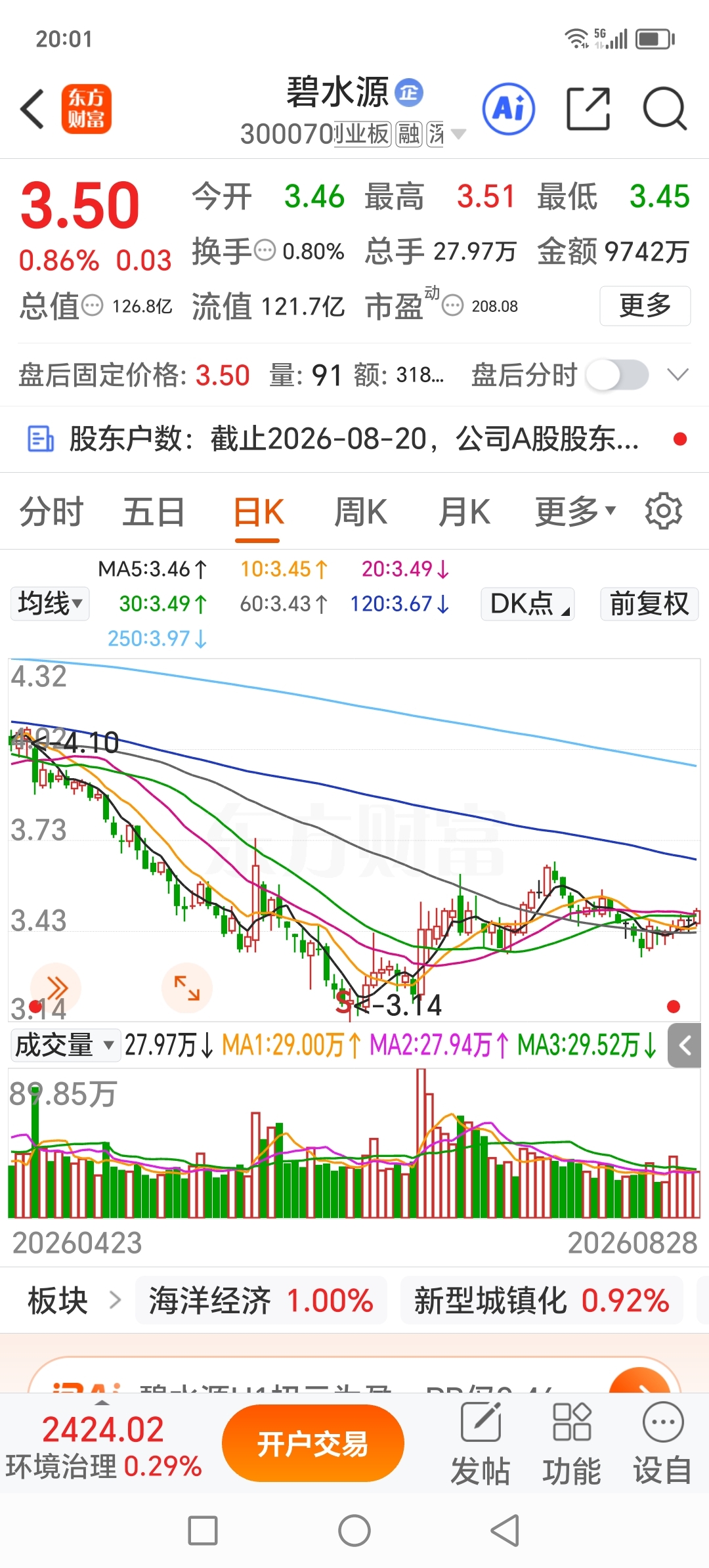Expand the after-hours fixed price panel

click(677, 375)
